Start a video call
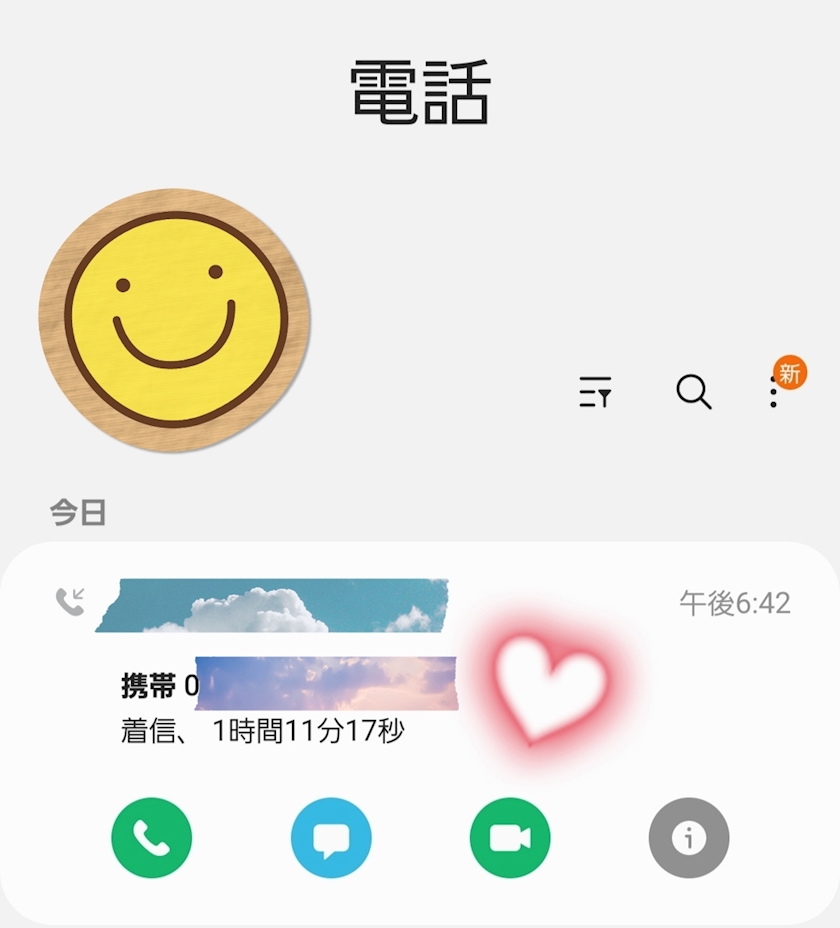This screenshot has width=840, height=928. (x=510, y=837)
